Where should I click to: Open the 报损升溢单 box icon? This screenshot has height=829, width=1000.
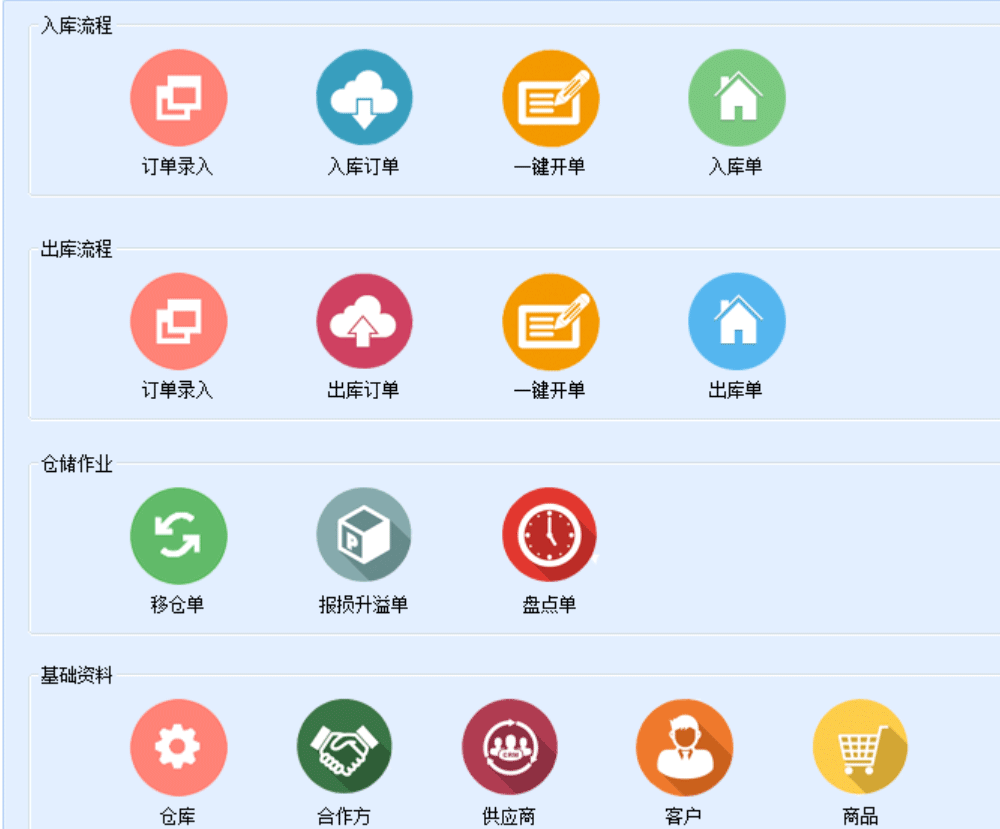coord(364,535)
